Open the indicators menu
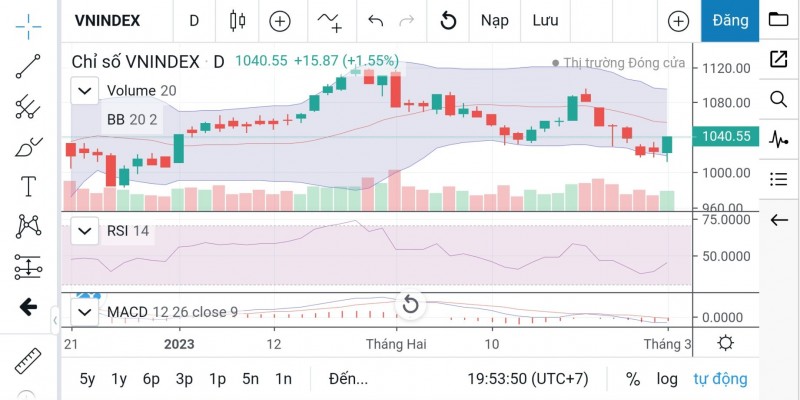The height and width of the screenshot is (400, 800). pyautogui.click(x=329, y=20)
